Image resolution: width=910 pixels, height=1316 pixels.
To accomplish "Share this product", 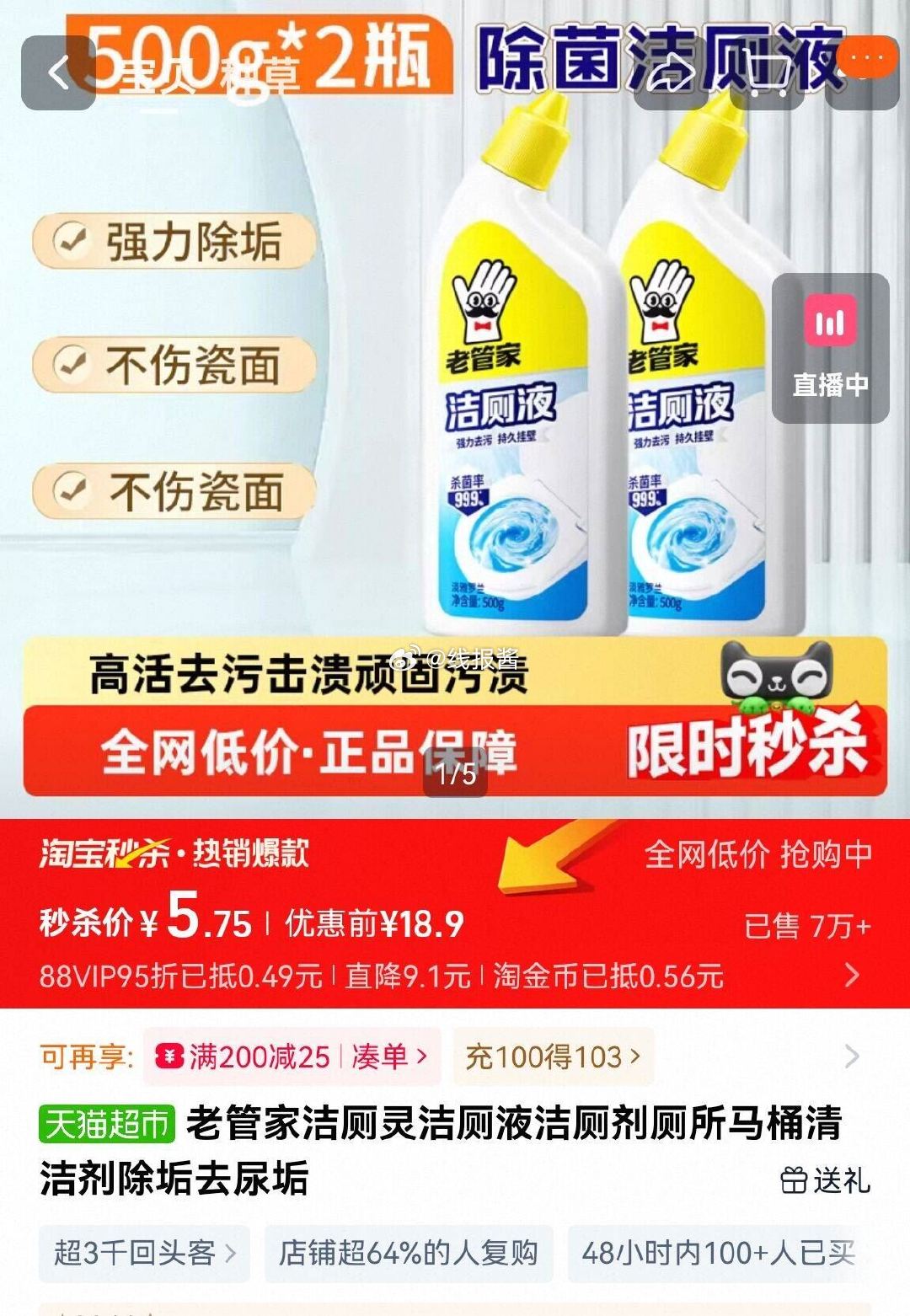I will point(670,73).
